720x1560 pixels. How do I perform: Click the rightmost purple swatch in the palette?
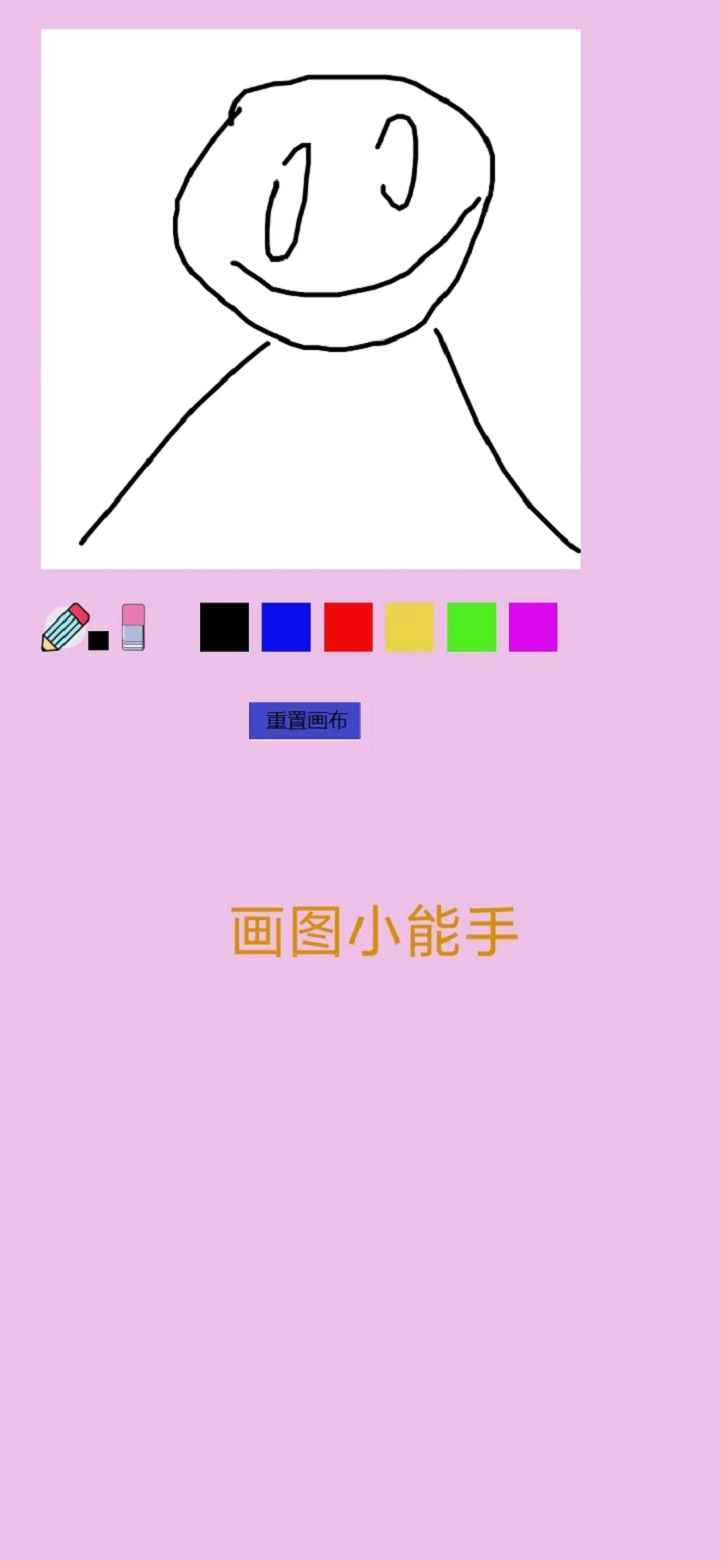pos(533,628)
